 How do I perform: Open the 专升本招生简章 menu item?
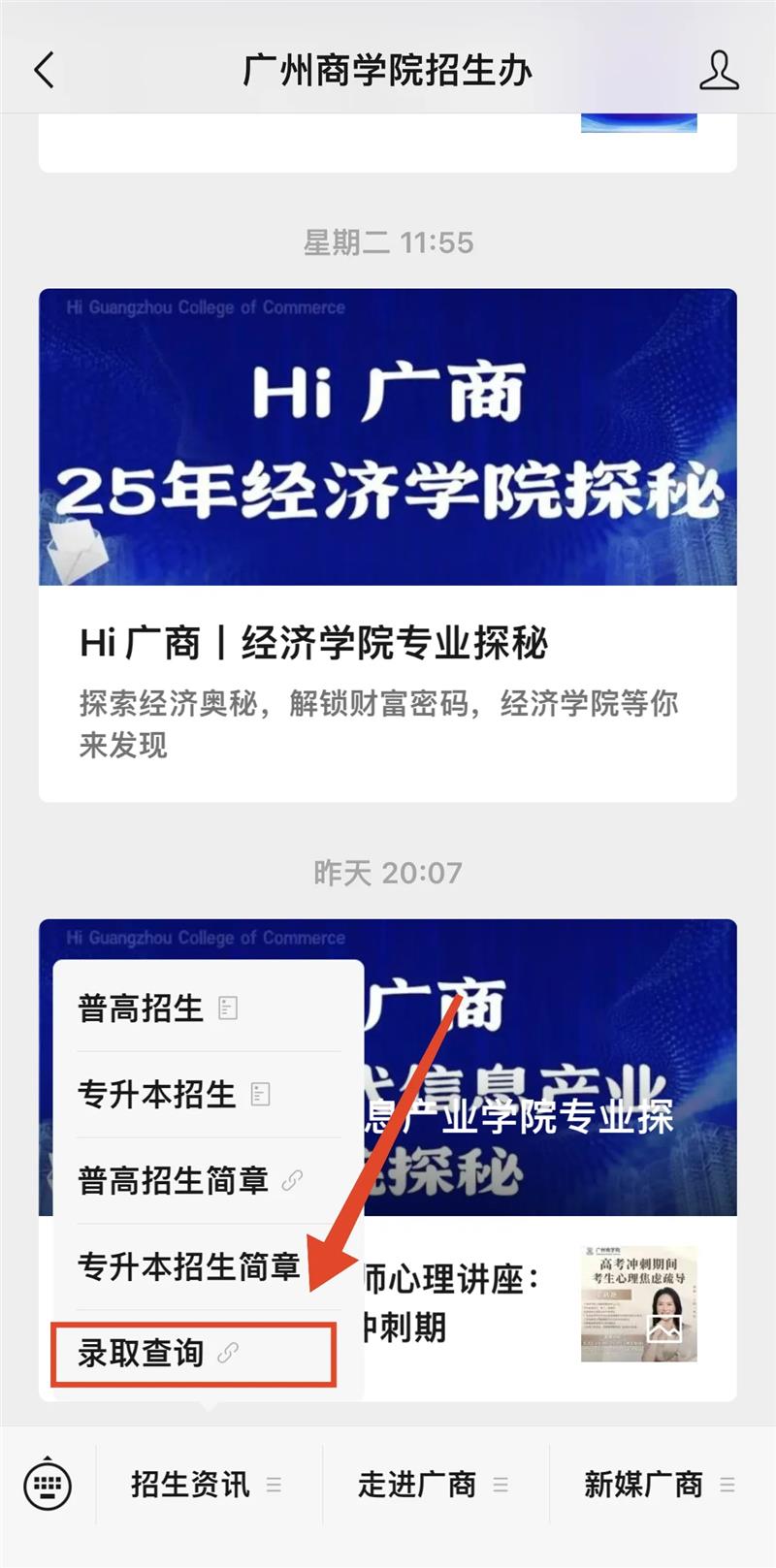pos(209,1266)
